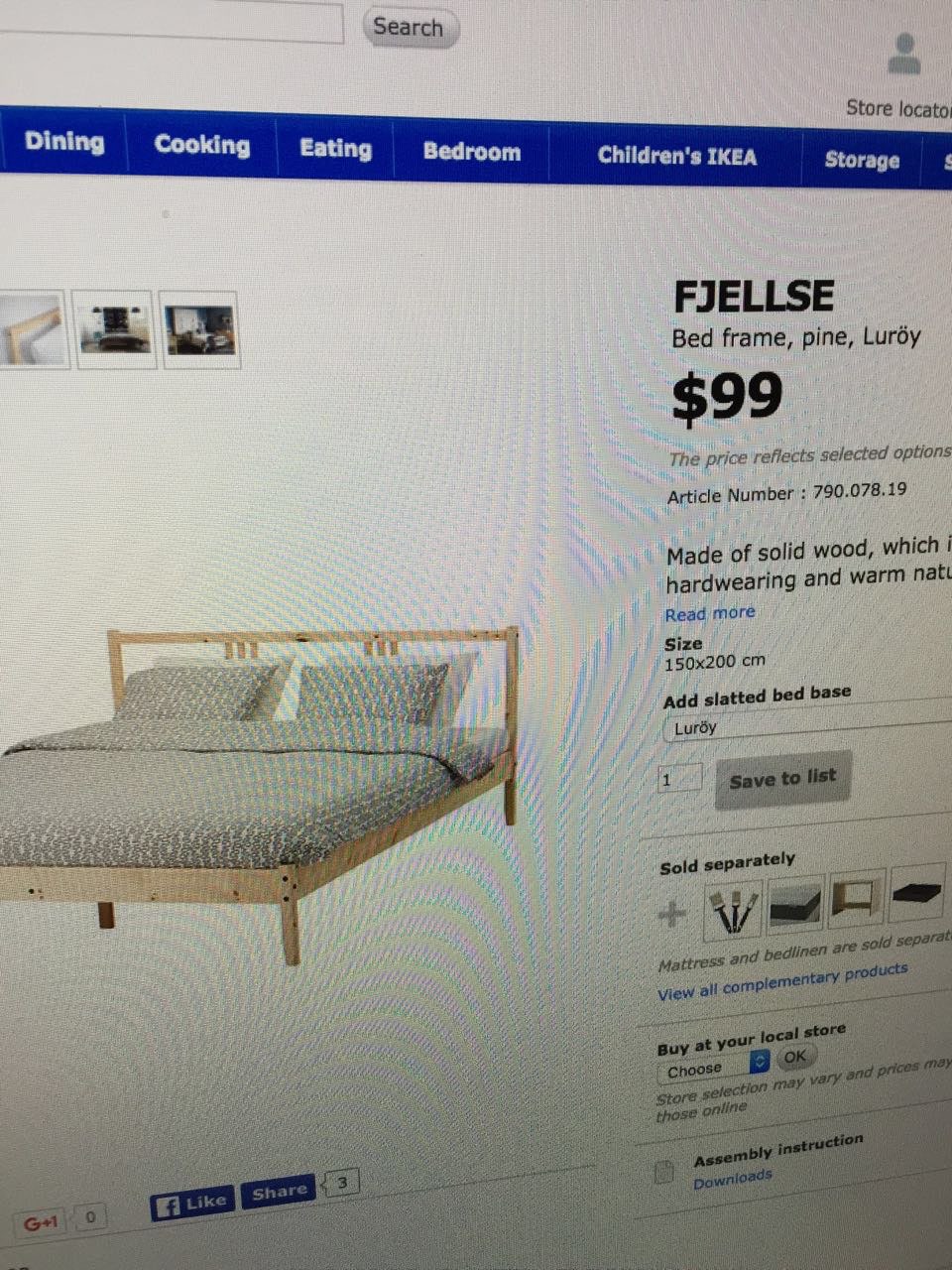Open the Choose local store dropdown

pyautogui.click(x=714, y=1067)
